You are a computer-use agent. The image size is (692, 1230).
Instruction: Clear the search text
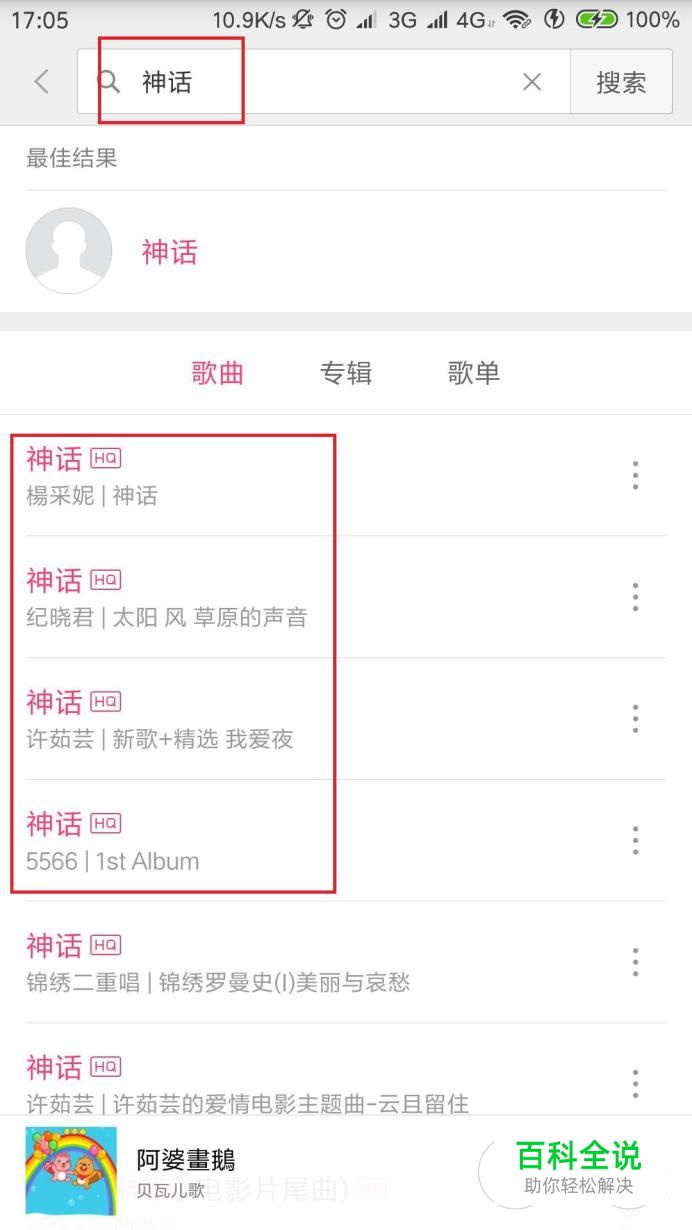[x=532, y=82]
